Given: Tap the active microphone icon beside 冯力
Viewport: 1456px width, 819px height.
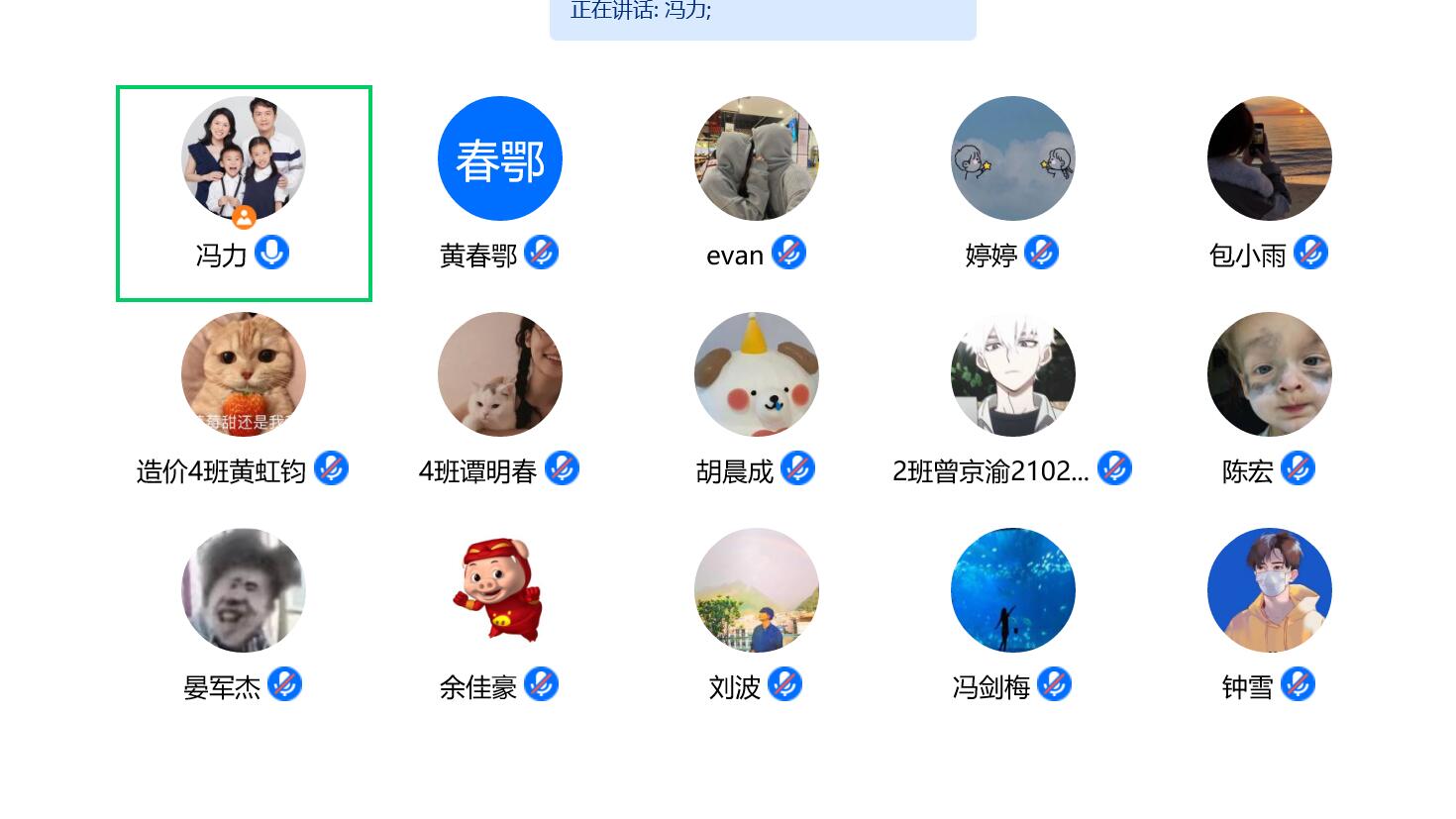Looking at the screenshot, I should (271, 253).
